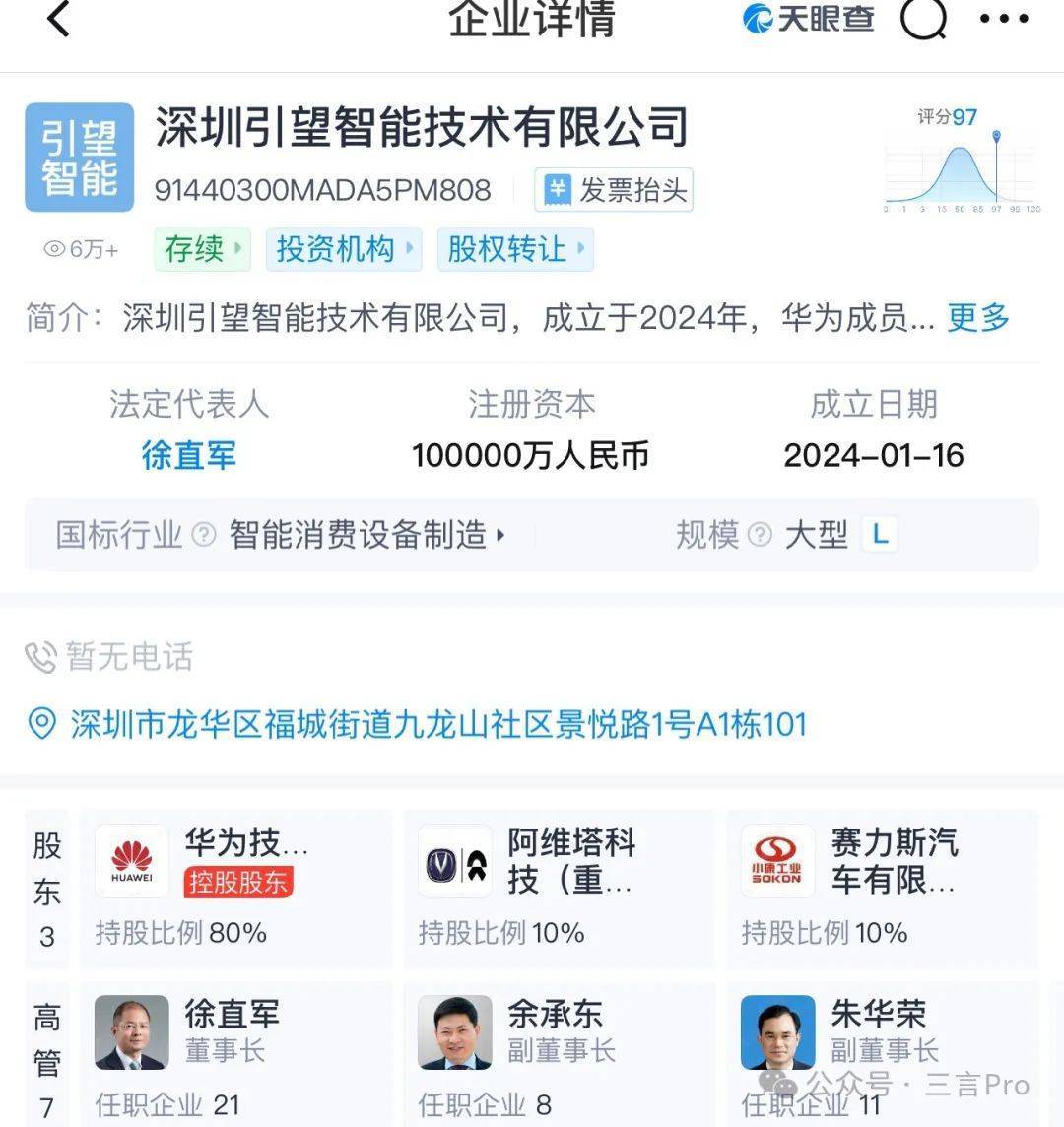
Task: Go back from company details
Action: pyautogui.click(x=59, y=20)
